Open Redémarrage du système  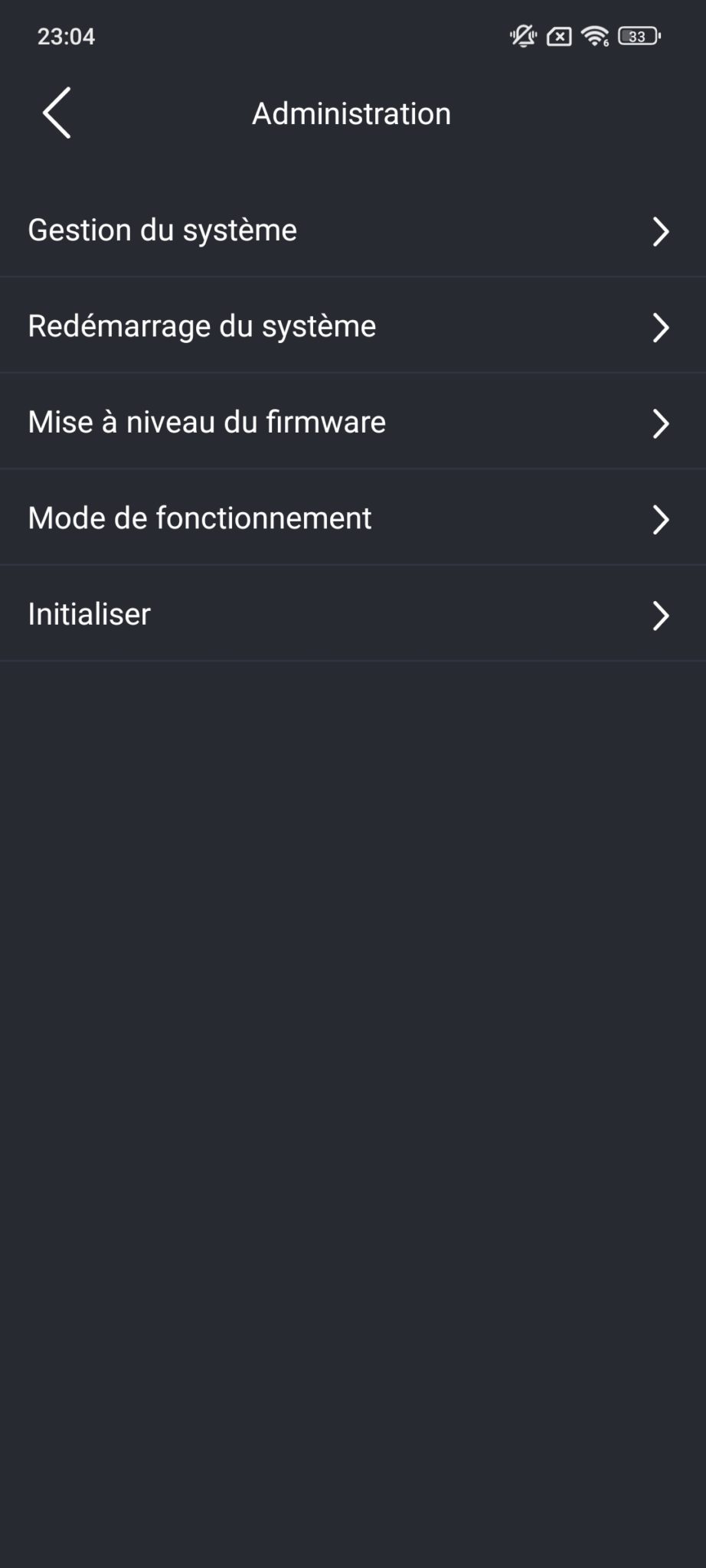pos(353,325)
